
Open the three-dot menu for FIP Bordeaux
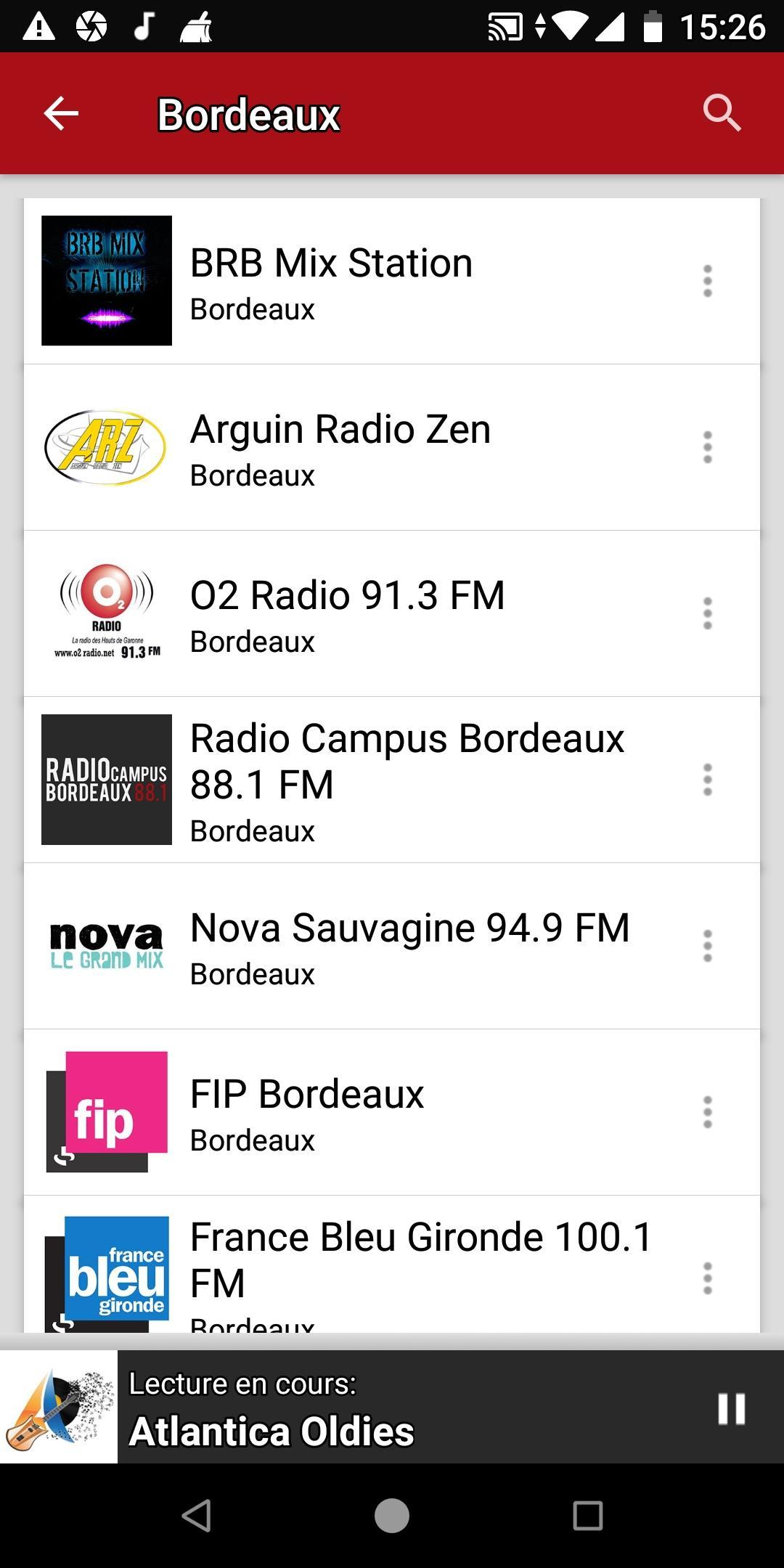pos(708,1112)
